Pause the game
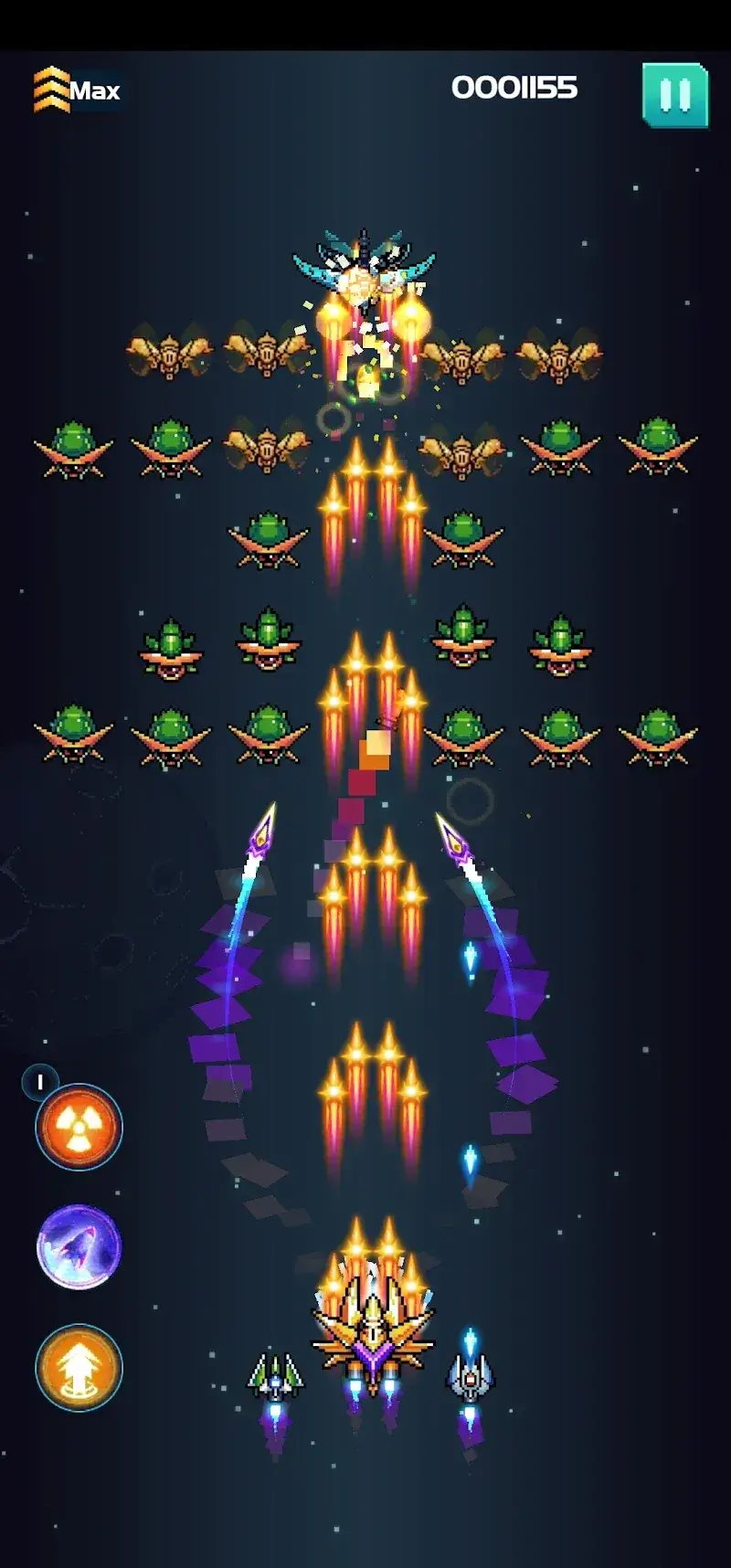The height and width of the screenshot is (1568, 731). coord(675,95)
